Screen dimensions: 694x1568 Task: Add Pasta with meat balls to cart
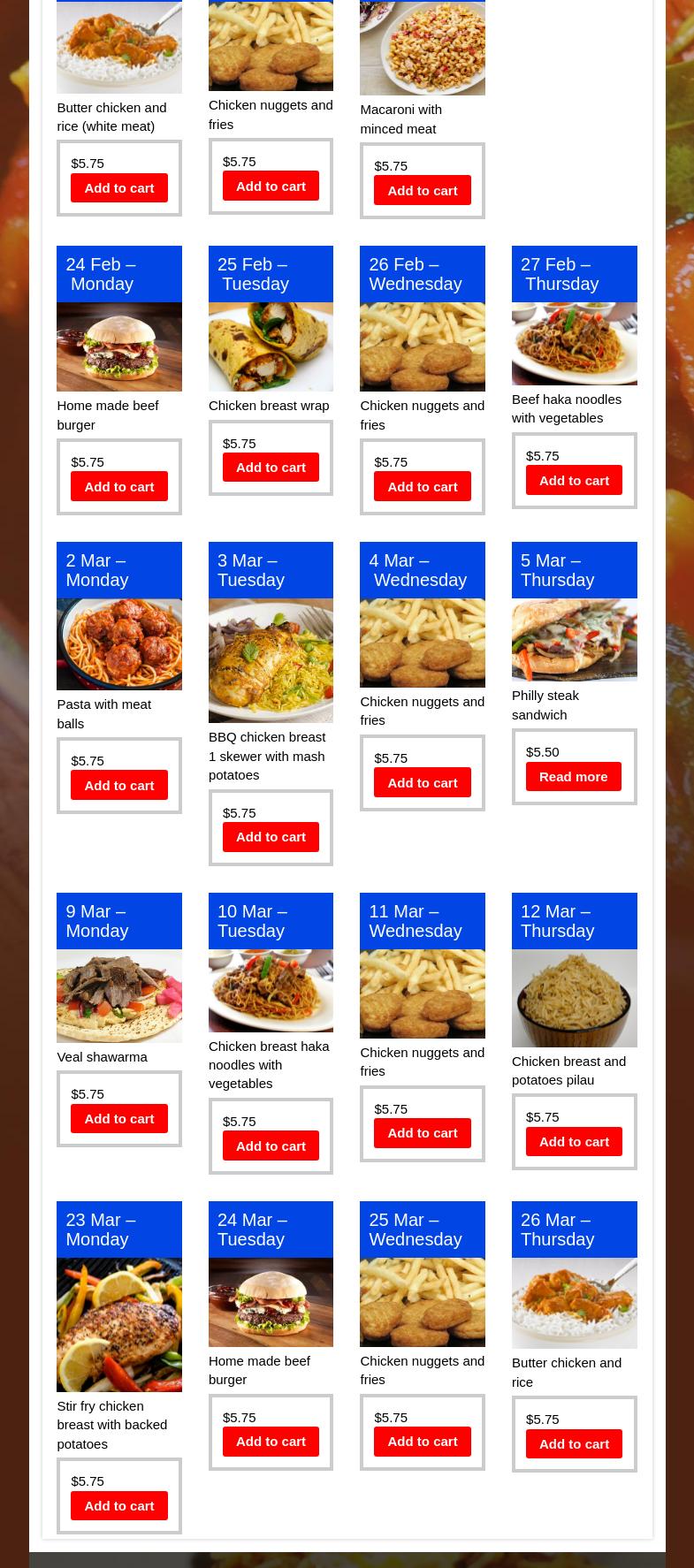[x=118, y=785]
